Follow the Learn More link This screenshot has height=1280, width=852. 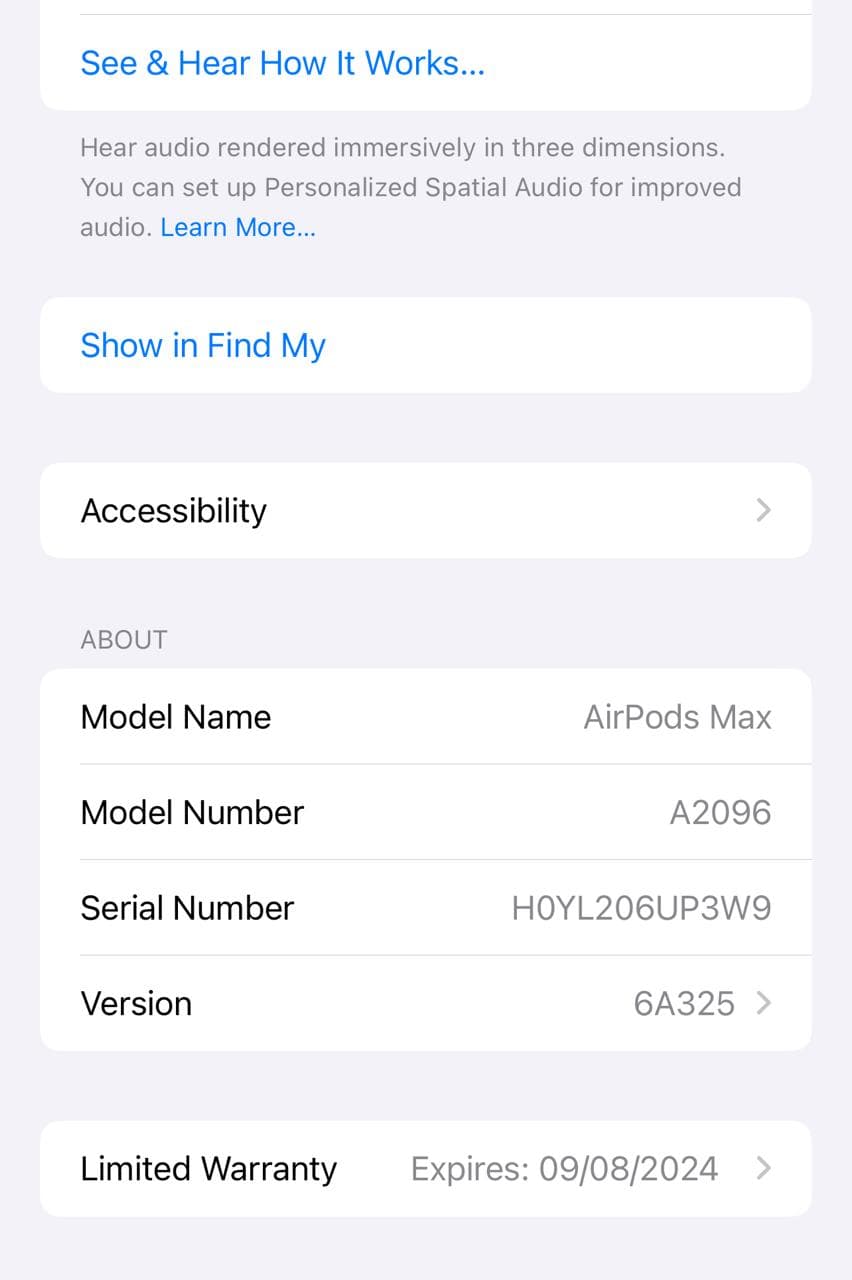click(238, 228)
